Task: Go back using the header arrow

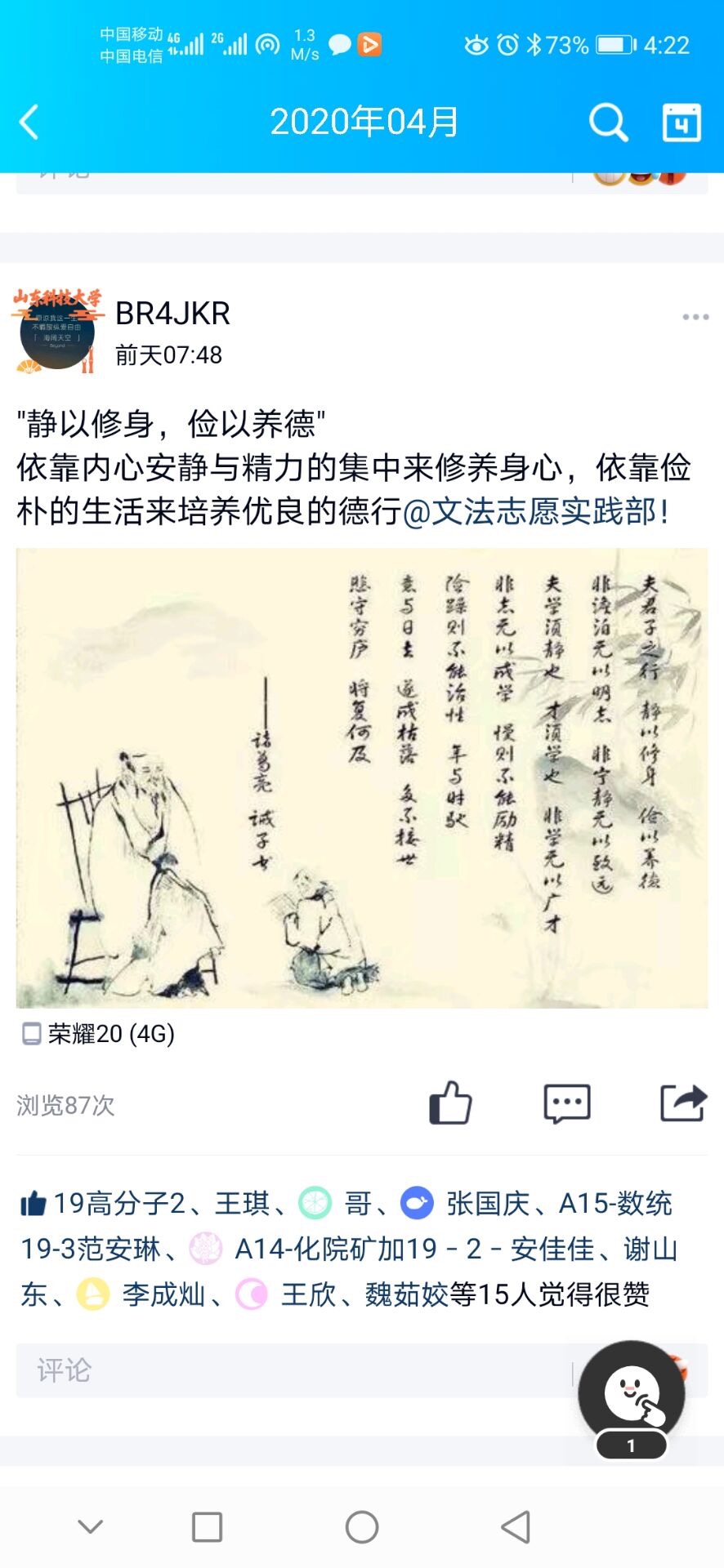Action: (29, 123)
